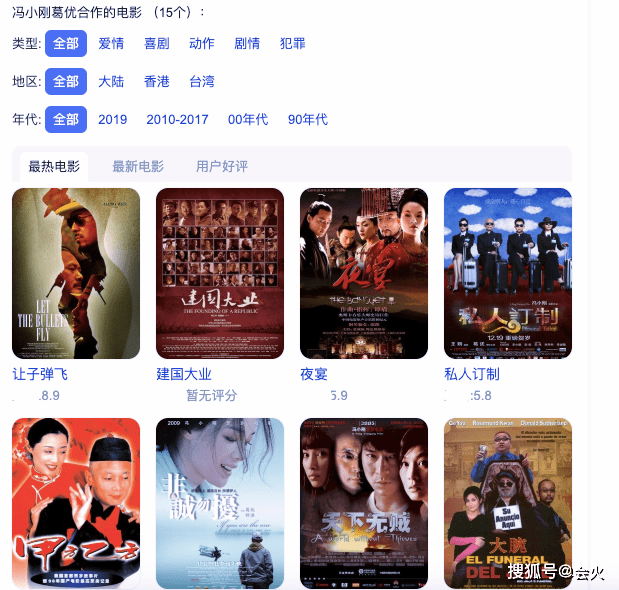The width and height of the screenshot is (619, 590).
Task: Choose 台湾 as the region
Action: tap(202, 82)
